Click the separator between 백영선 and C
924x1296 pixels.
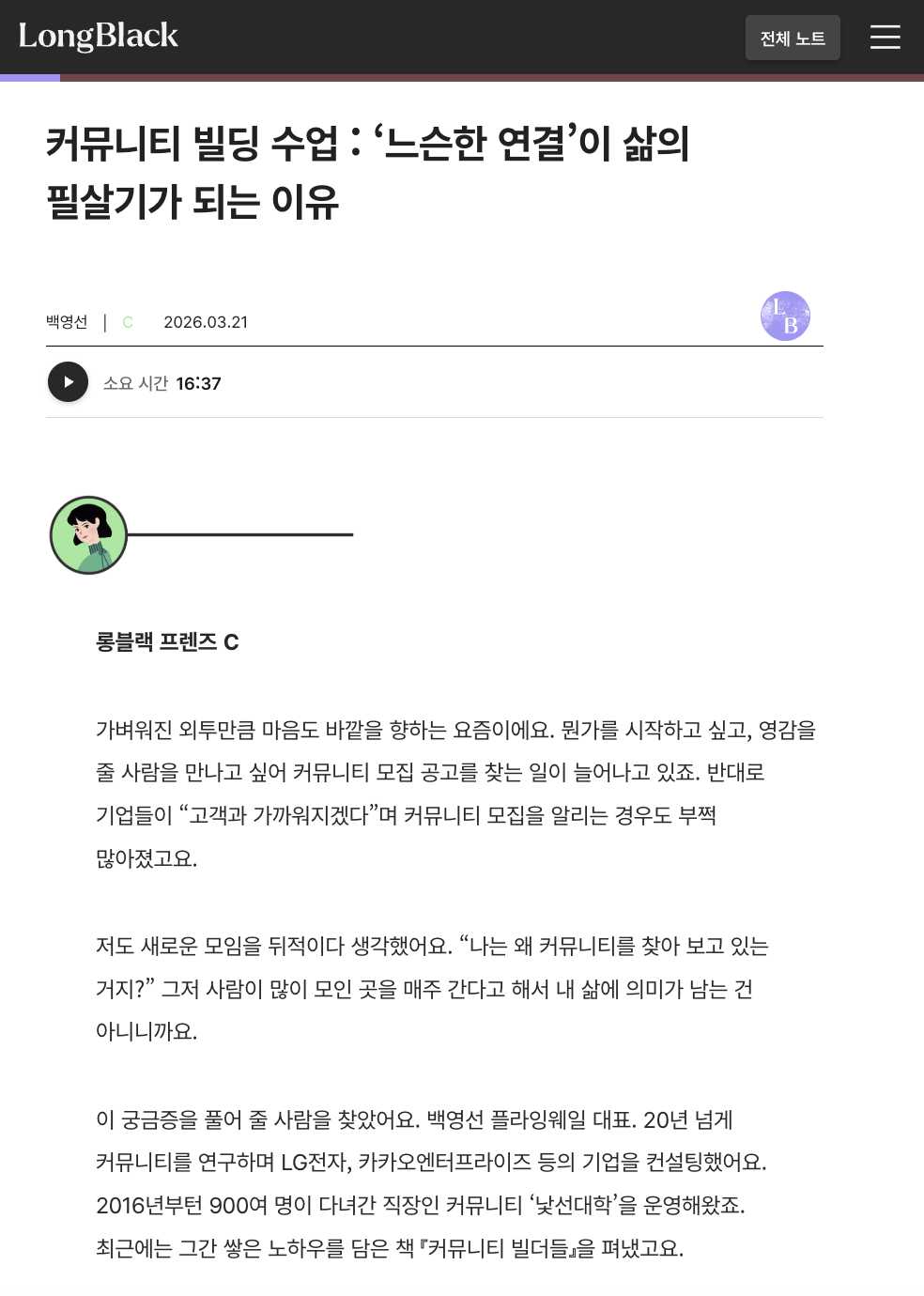pos(106,321)
